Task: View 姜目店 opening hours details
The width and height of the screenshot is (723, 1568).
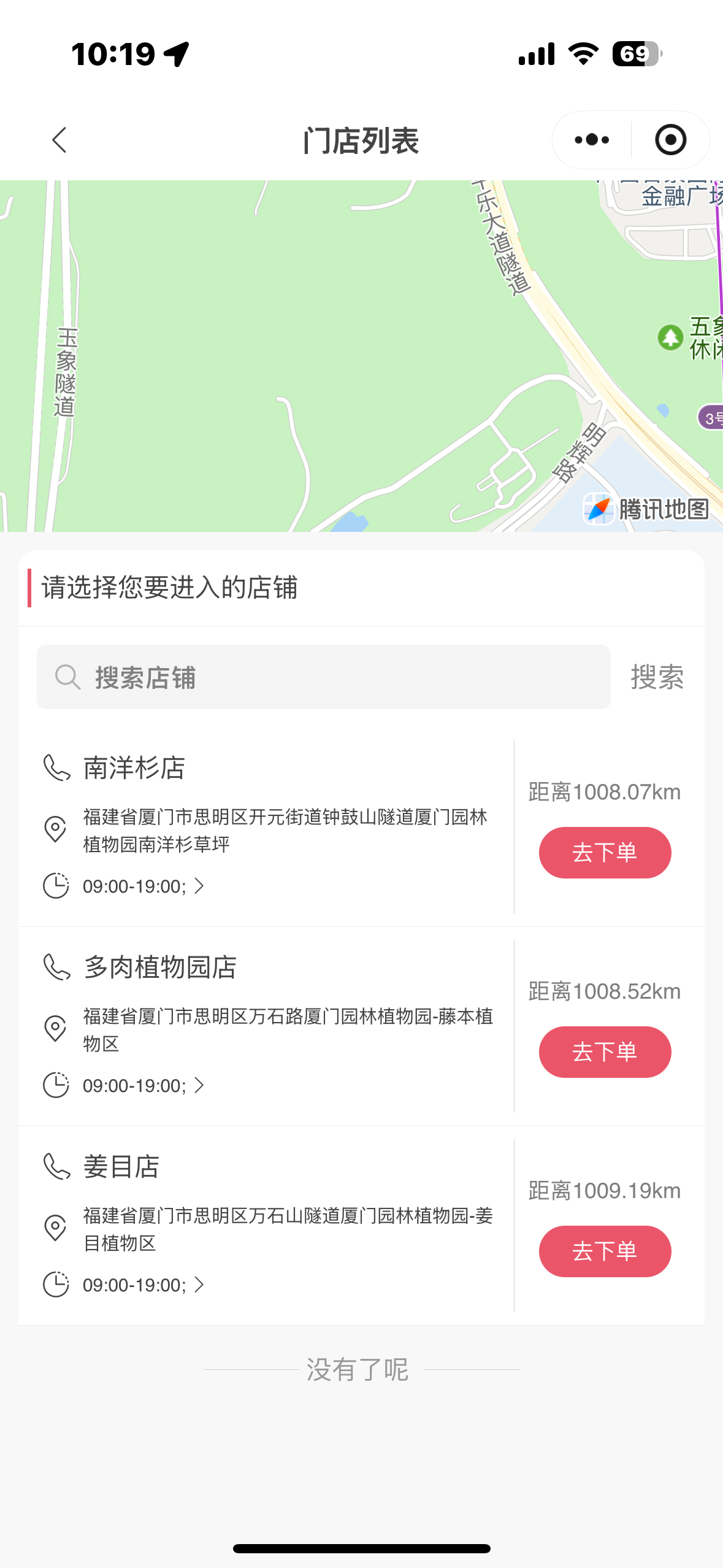Action: pos(199,1285)
